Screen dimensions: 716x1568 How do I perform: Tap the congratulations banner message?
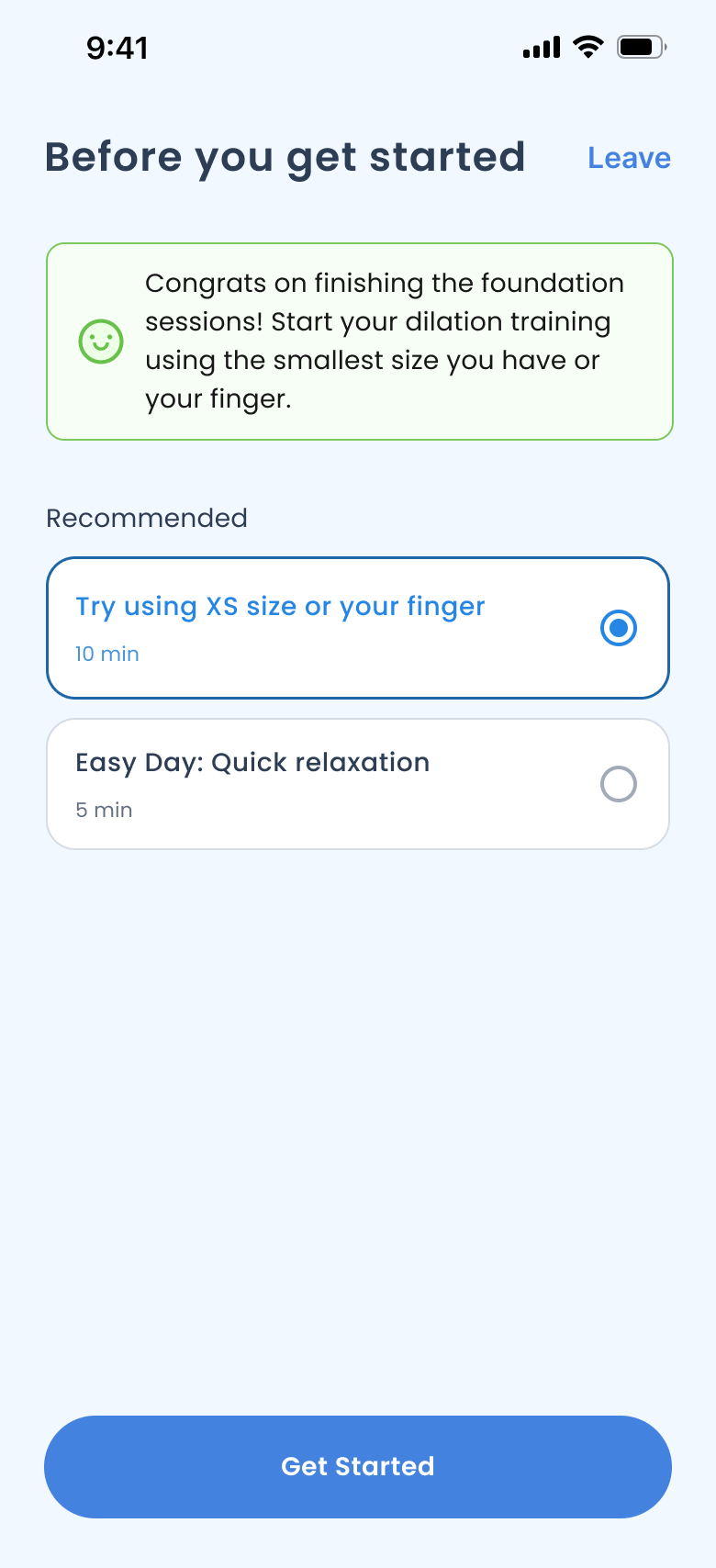[384, 340]
